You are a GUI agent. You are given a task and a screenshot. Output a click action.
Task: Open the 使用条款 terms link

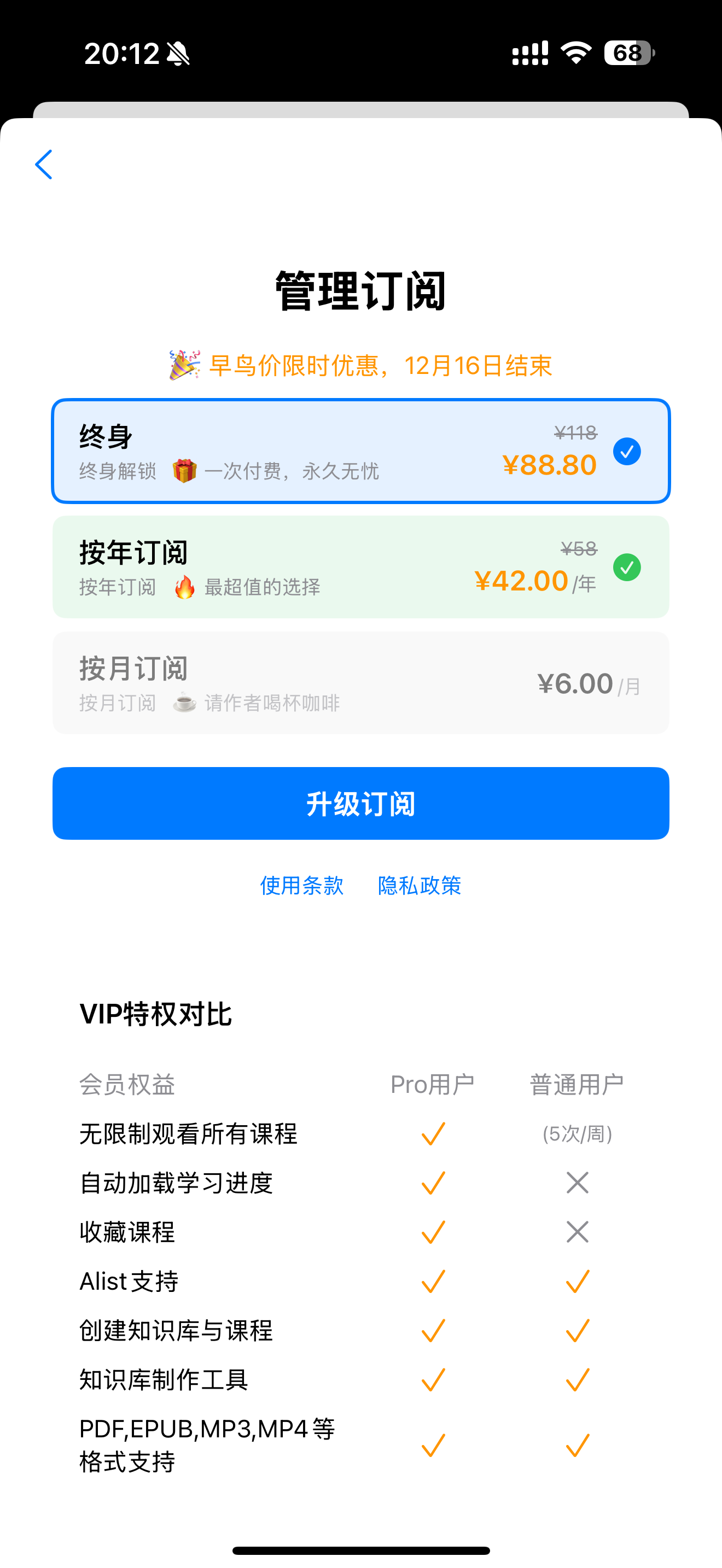(302, 885)
